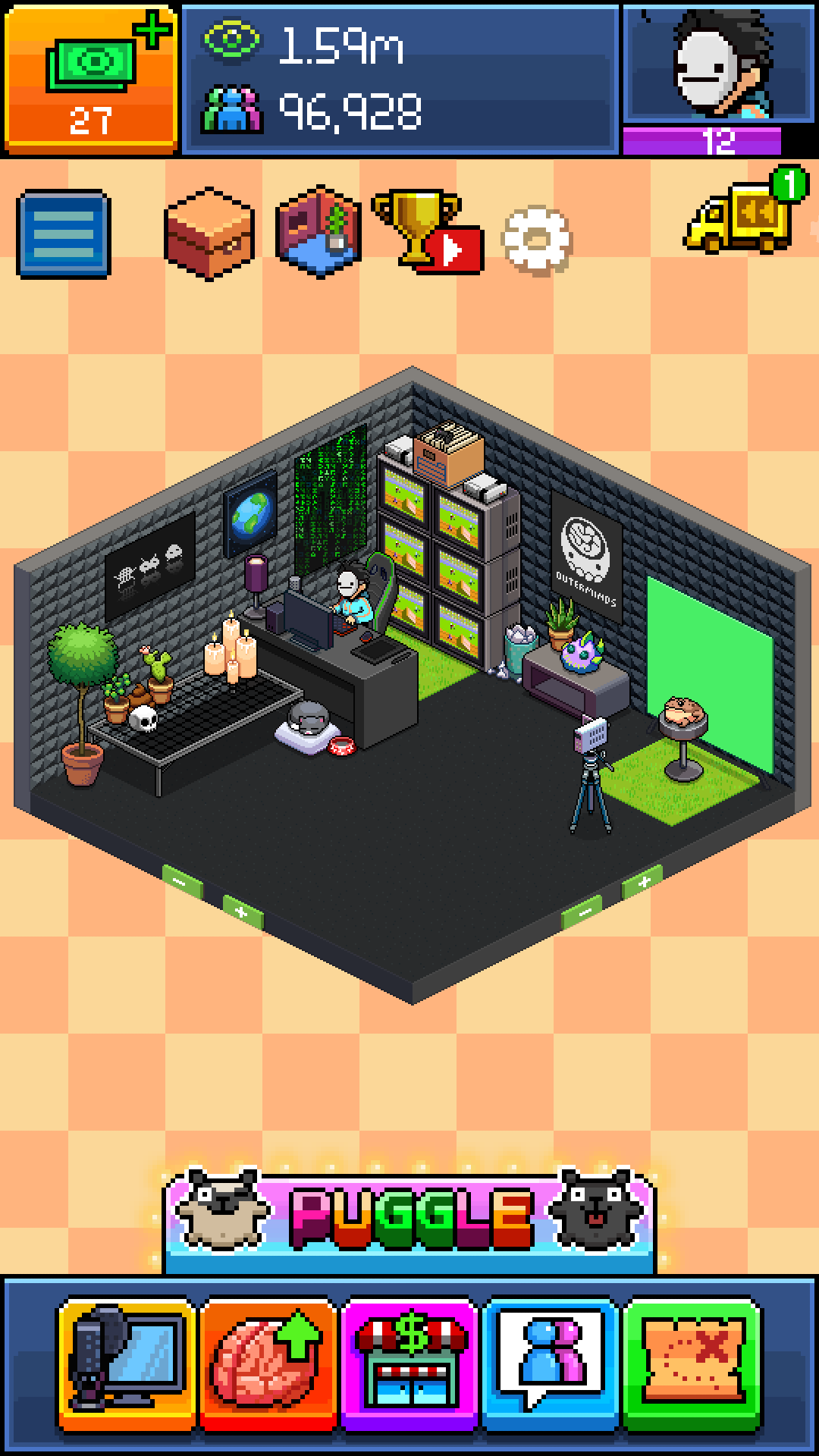The width and height of the screenshot is (819, 1456).
Task: Open the item storage box
Action: [x=209, y=234]
